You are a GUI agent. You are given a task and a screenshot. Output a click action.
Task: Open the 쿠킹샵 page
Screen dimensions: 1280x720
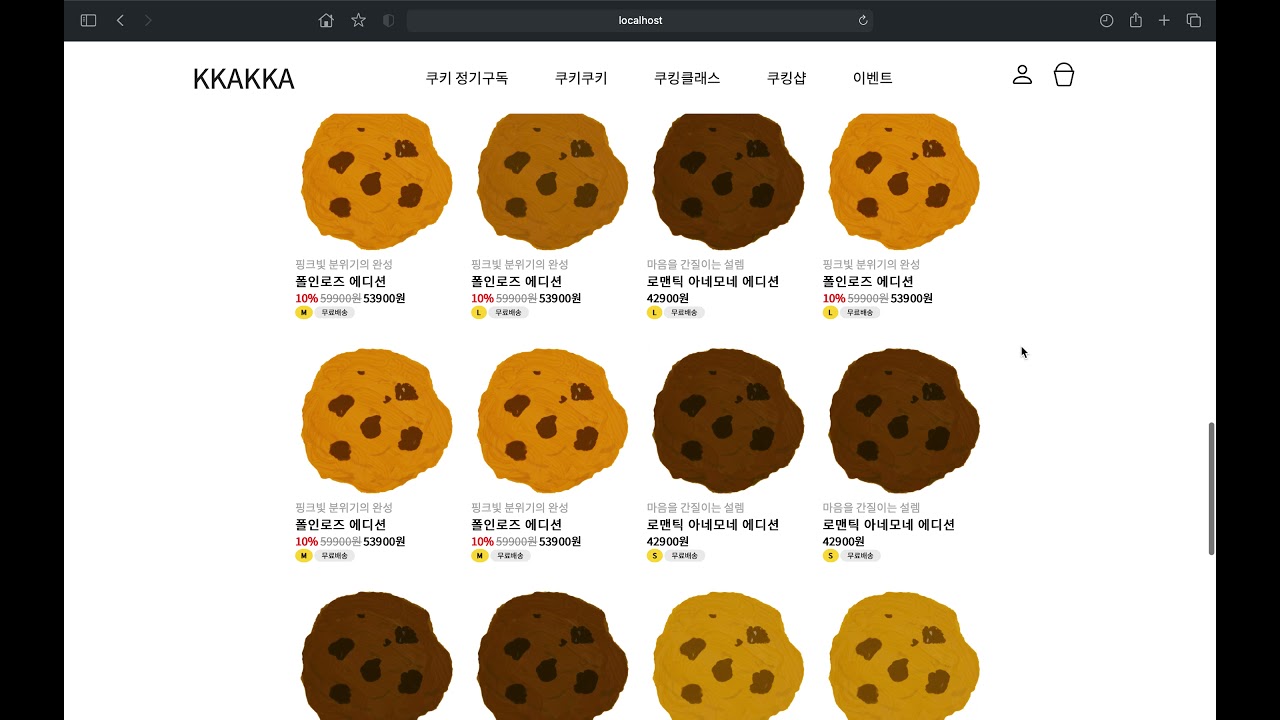(786, 78)
